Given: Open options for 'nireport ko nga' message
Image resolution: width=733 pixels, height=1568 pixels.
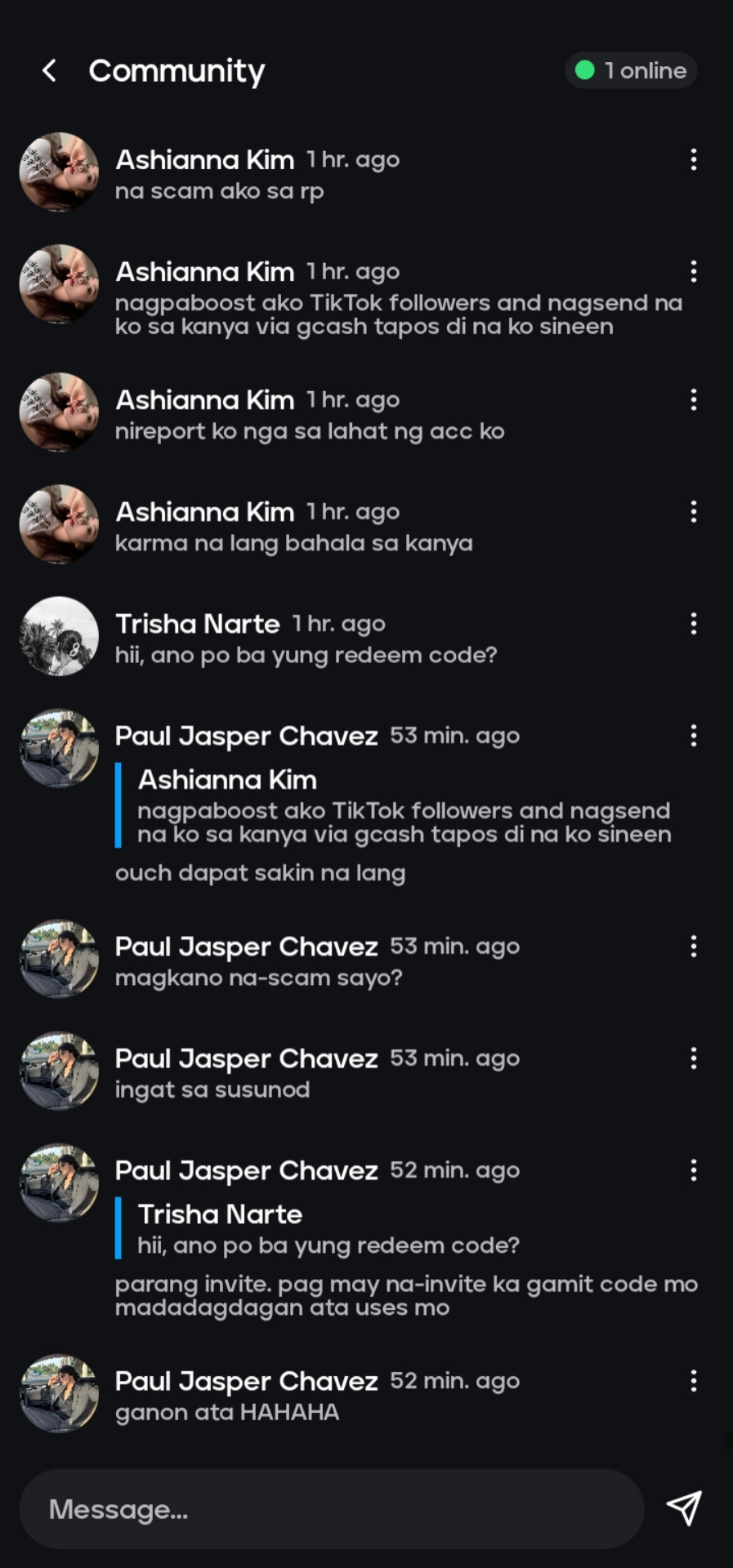Looking at the screenshot, I should pos(693,400).
